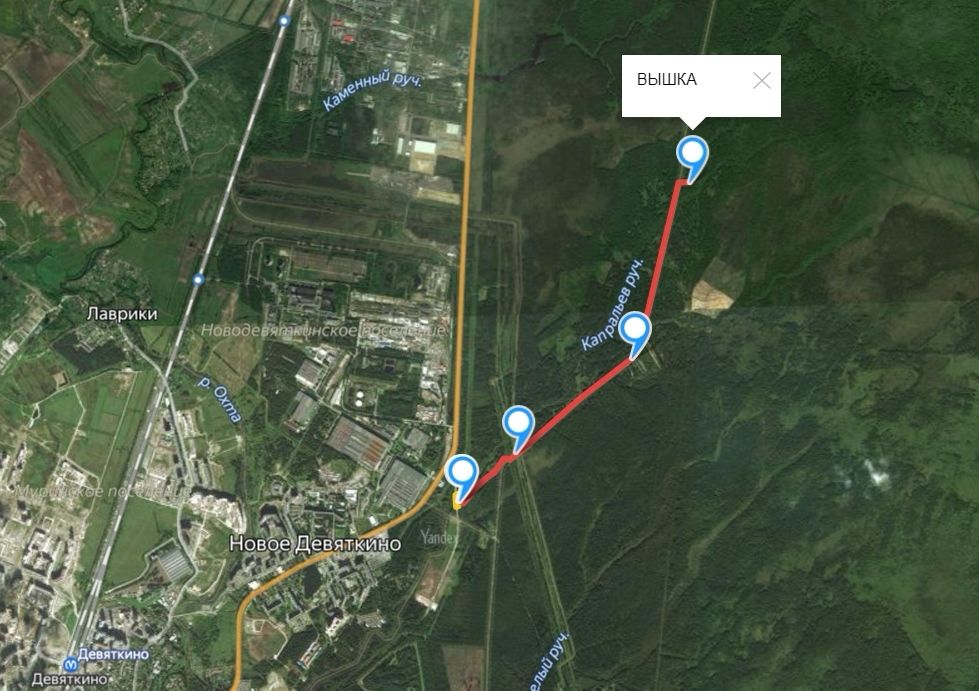Tap the second route marker from the start
Image resolution: width=979 pixels, height=691 pixels.
[518, 424]
